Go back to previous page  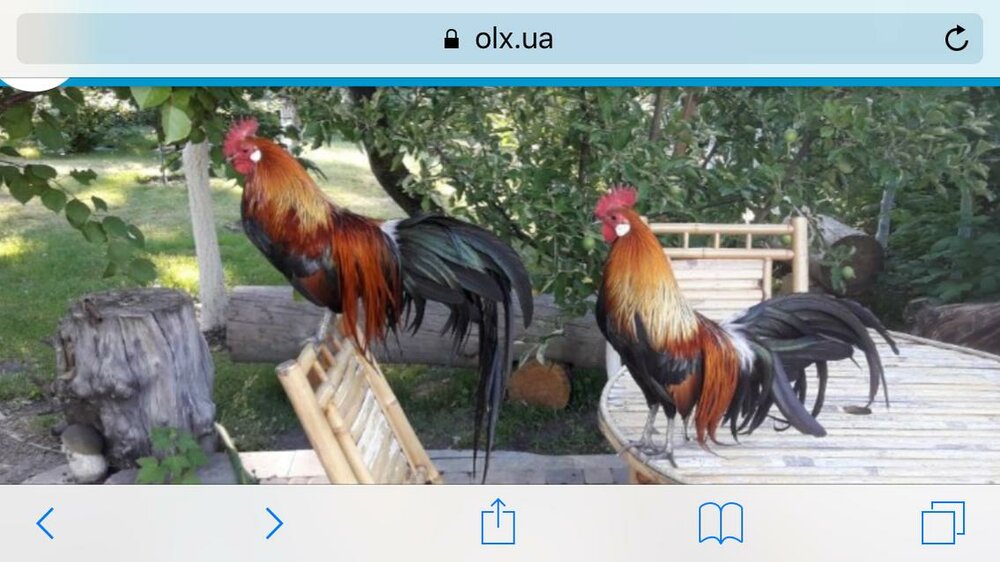45,523
